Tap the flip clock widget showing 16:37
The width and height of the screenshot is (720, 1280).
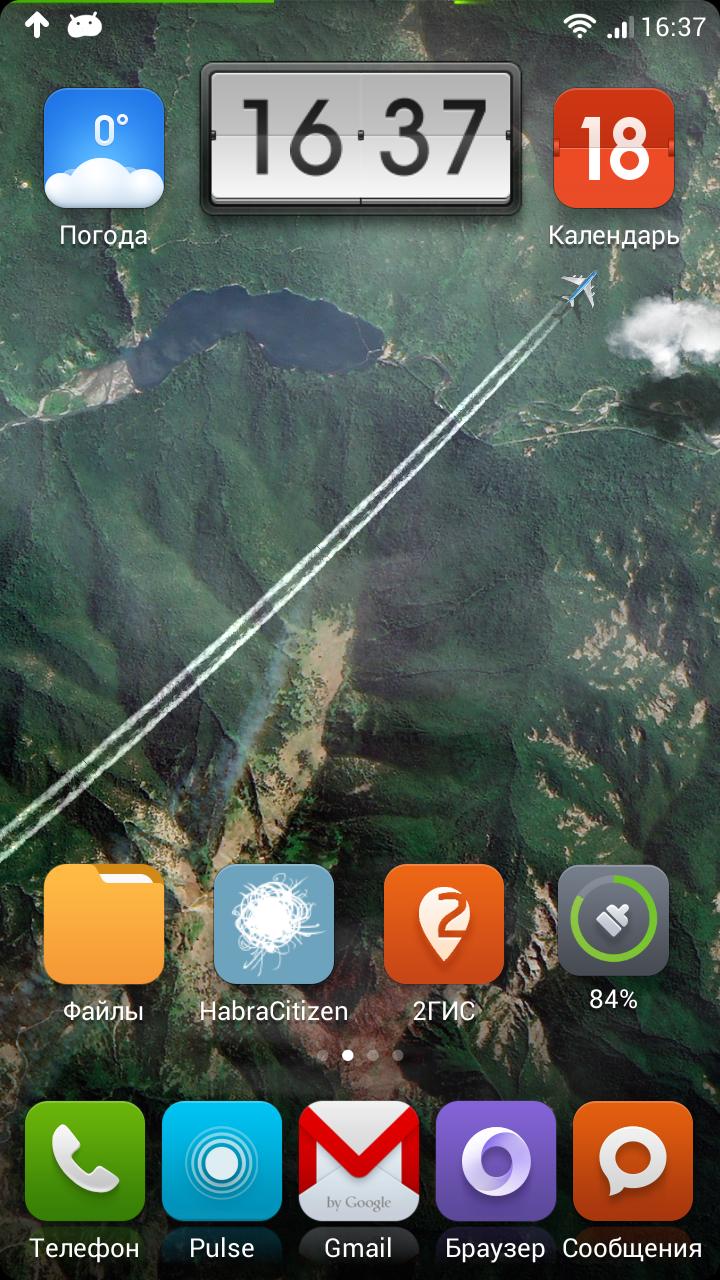(x=359, y=135)
